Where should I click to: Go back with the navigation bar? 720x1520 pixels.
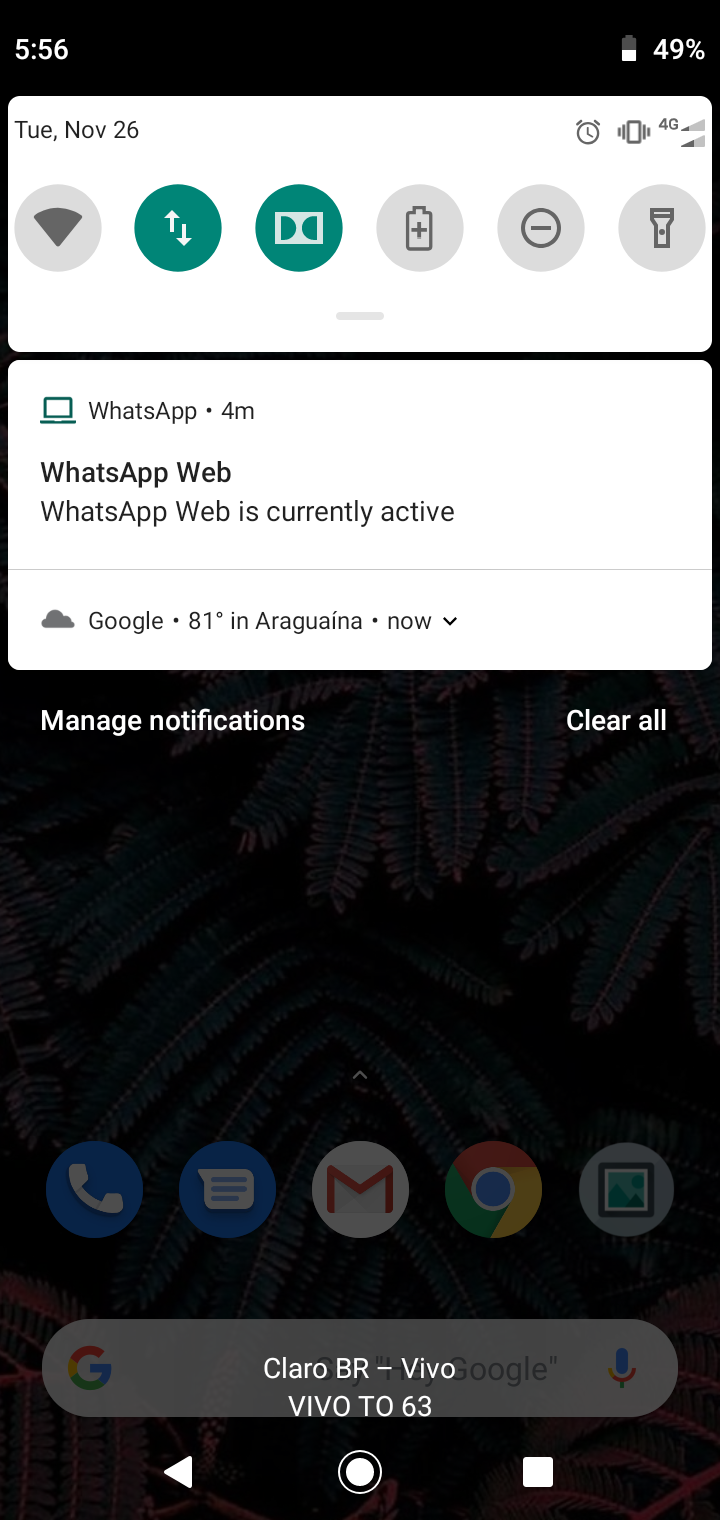[178, 1471]
